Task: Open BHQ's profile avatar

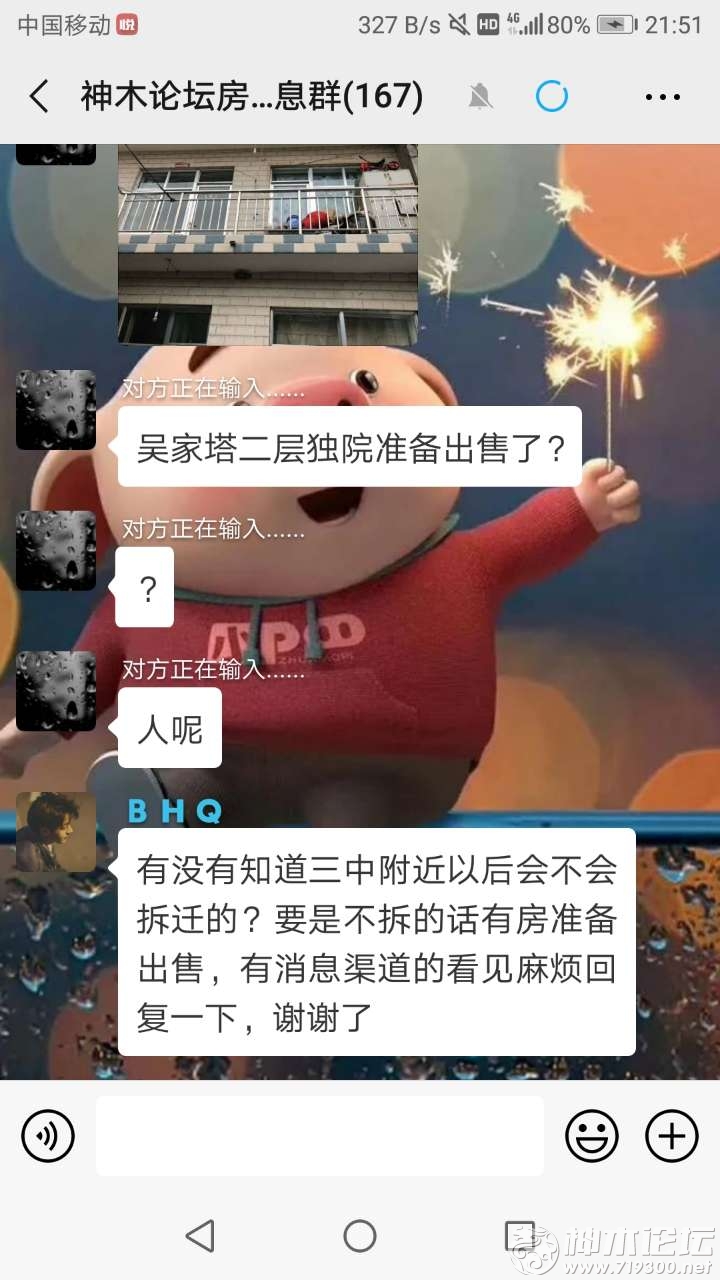Action: pos(56,832)
